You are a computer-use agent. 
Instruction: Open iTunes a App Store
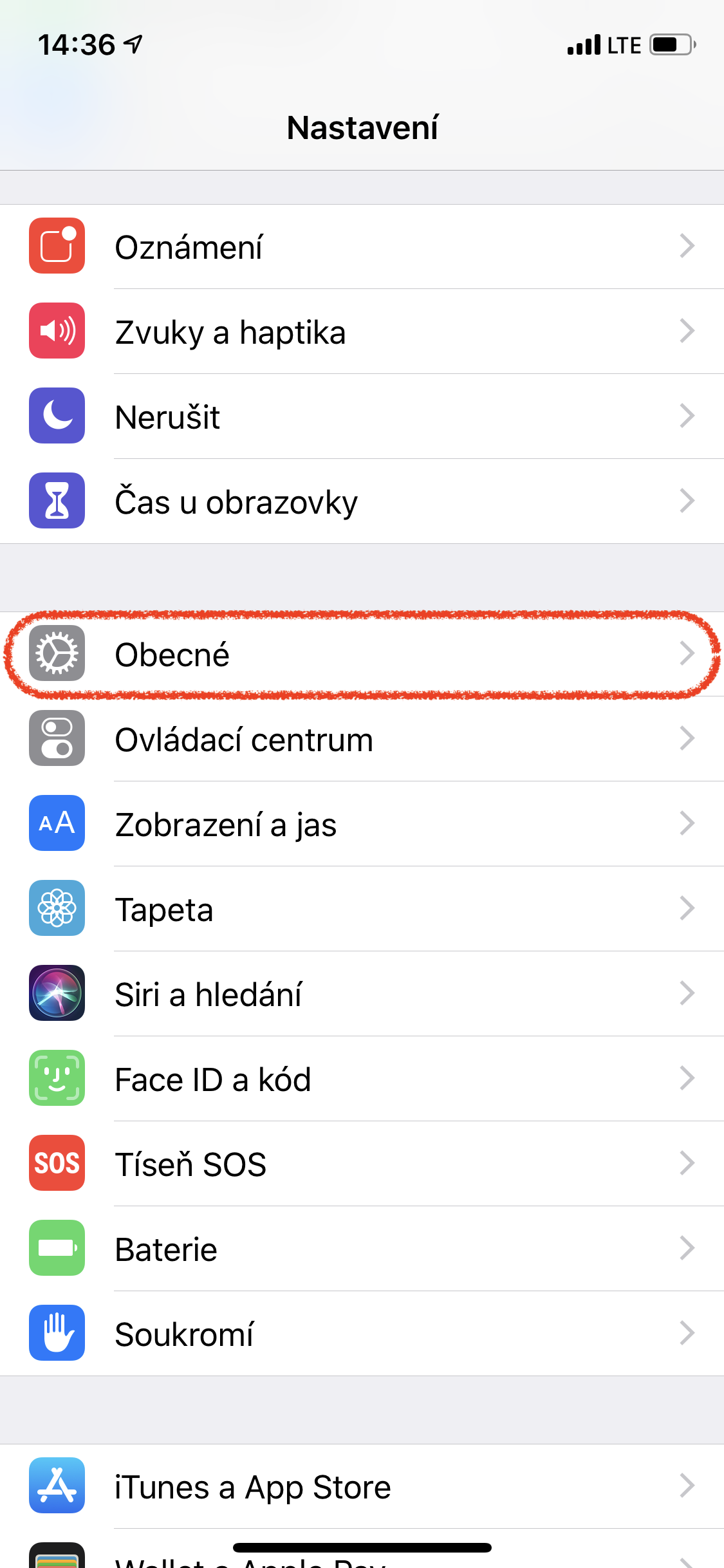pyautogui.click(x=362, y=1487)
